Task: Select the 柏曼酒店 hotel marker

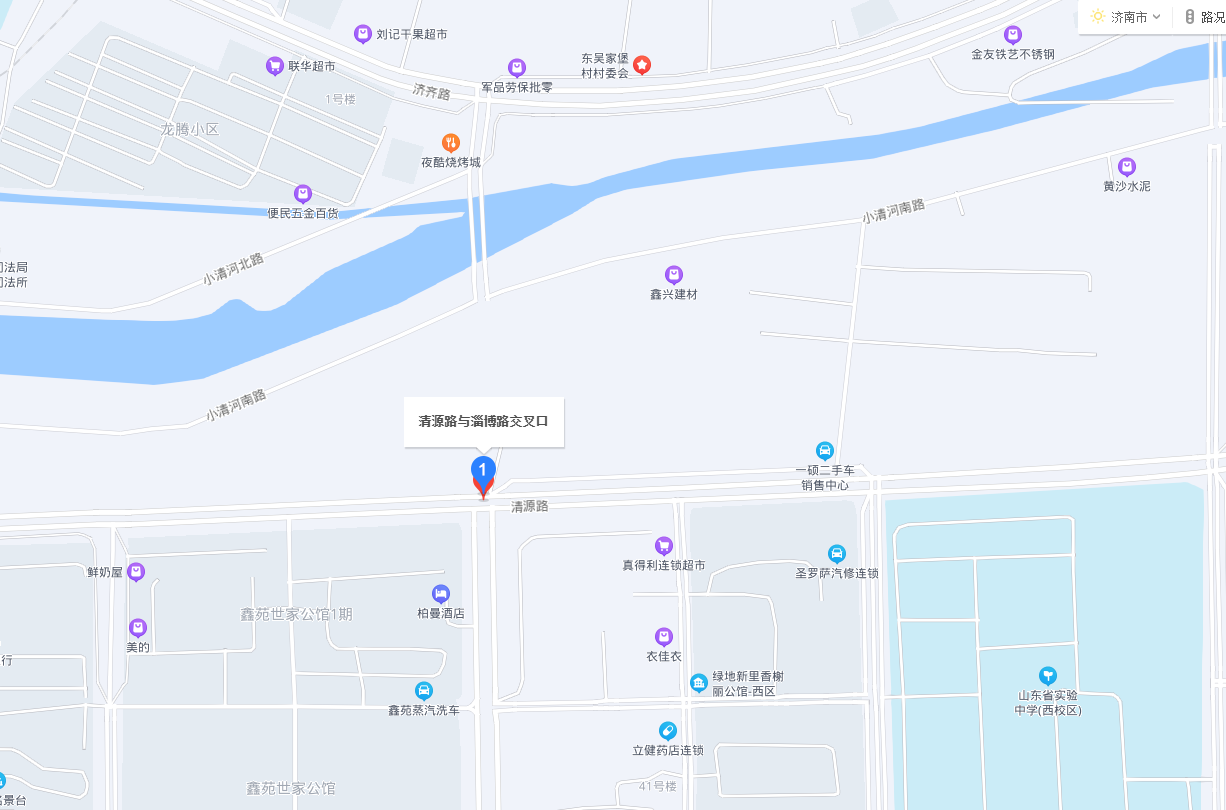Action: [441, 594]
